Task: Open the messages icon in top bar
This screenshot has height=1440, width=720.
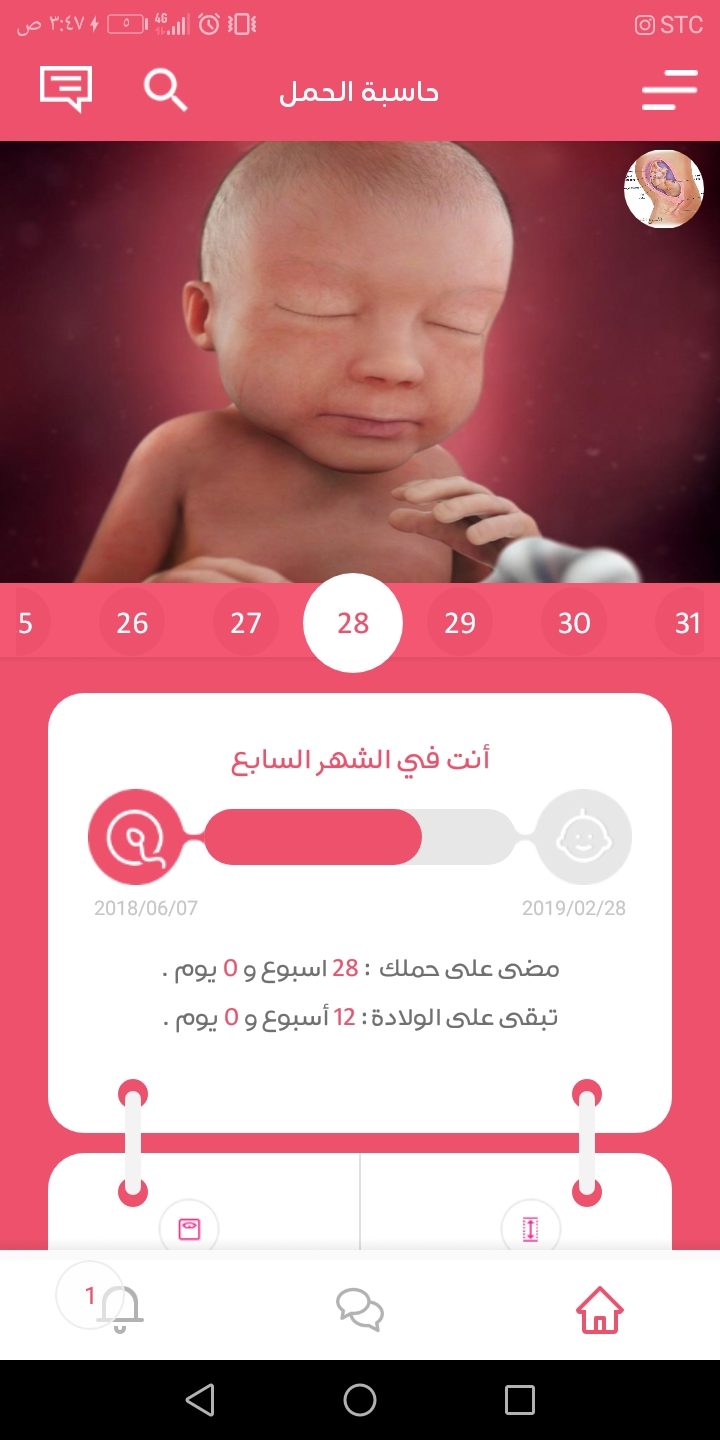Action: (66, 89)
